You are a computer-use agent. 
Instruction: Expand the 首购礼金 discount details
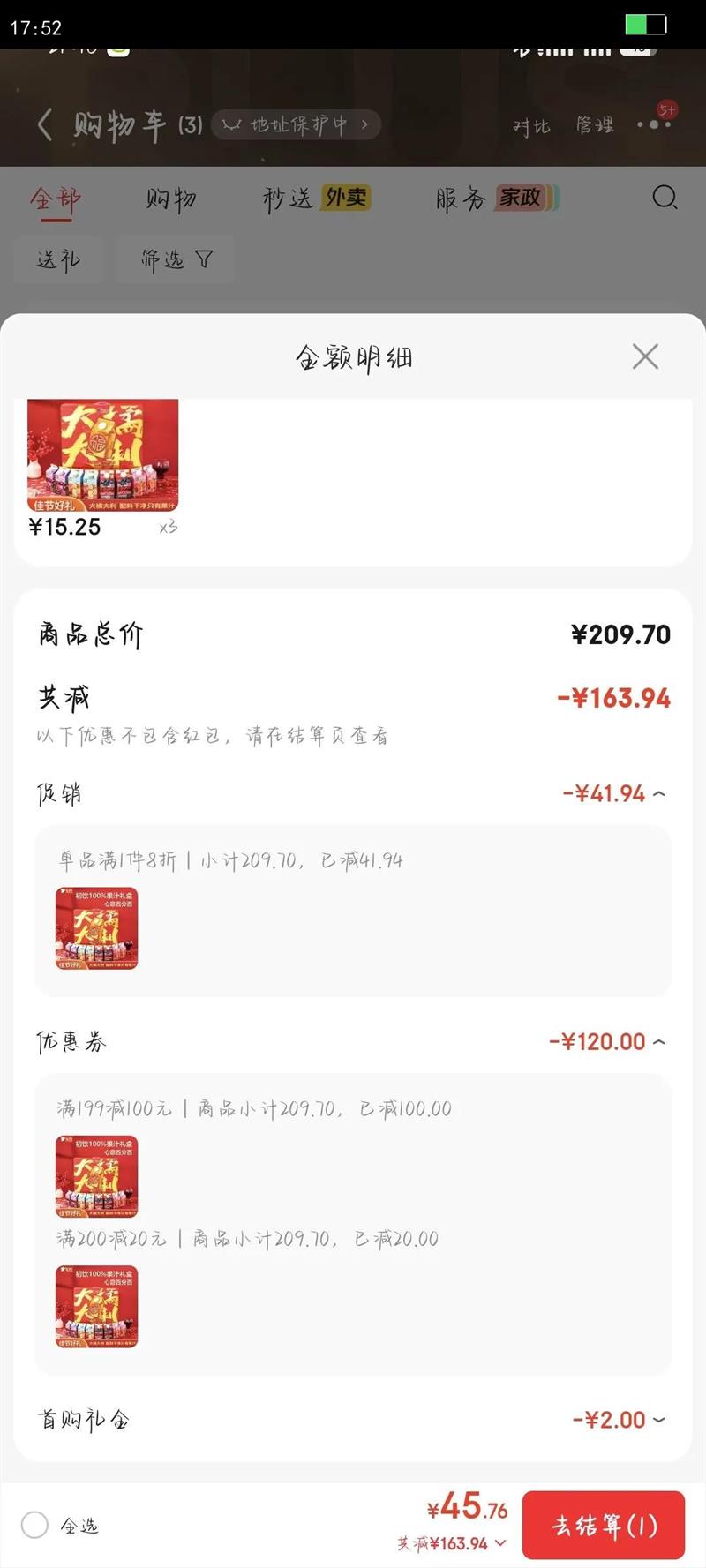[657, 1419]
